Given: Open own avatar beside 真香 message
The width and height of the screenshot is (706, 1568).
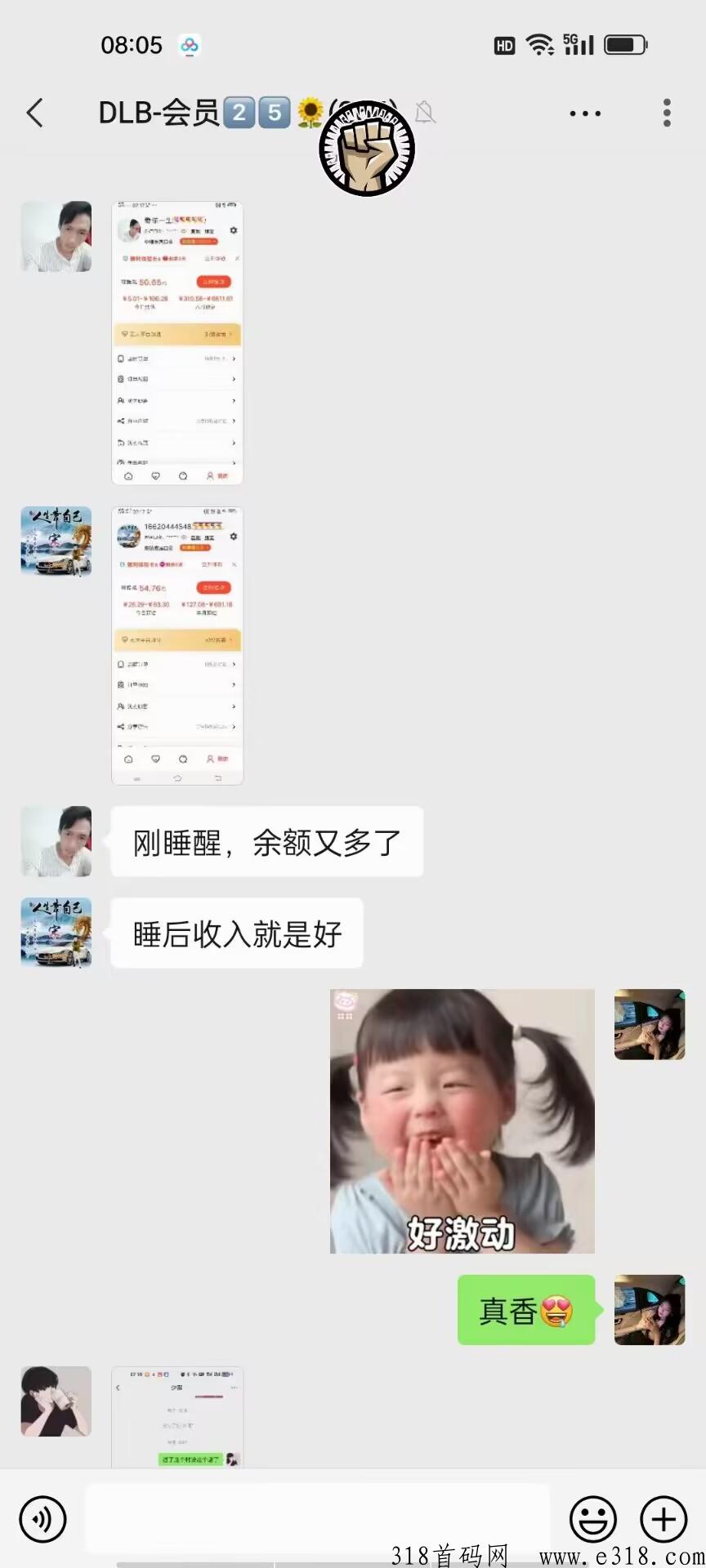Looking at the screenshot, I should pos(650,1310).
